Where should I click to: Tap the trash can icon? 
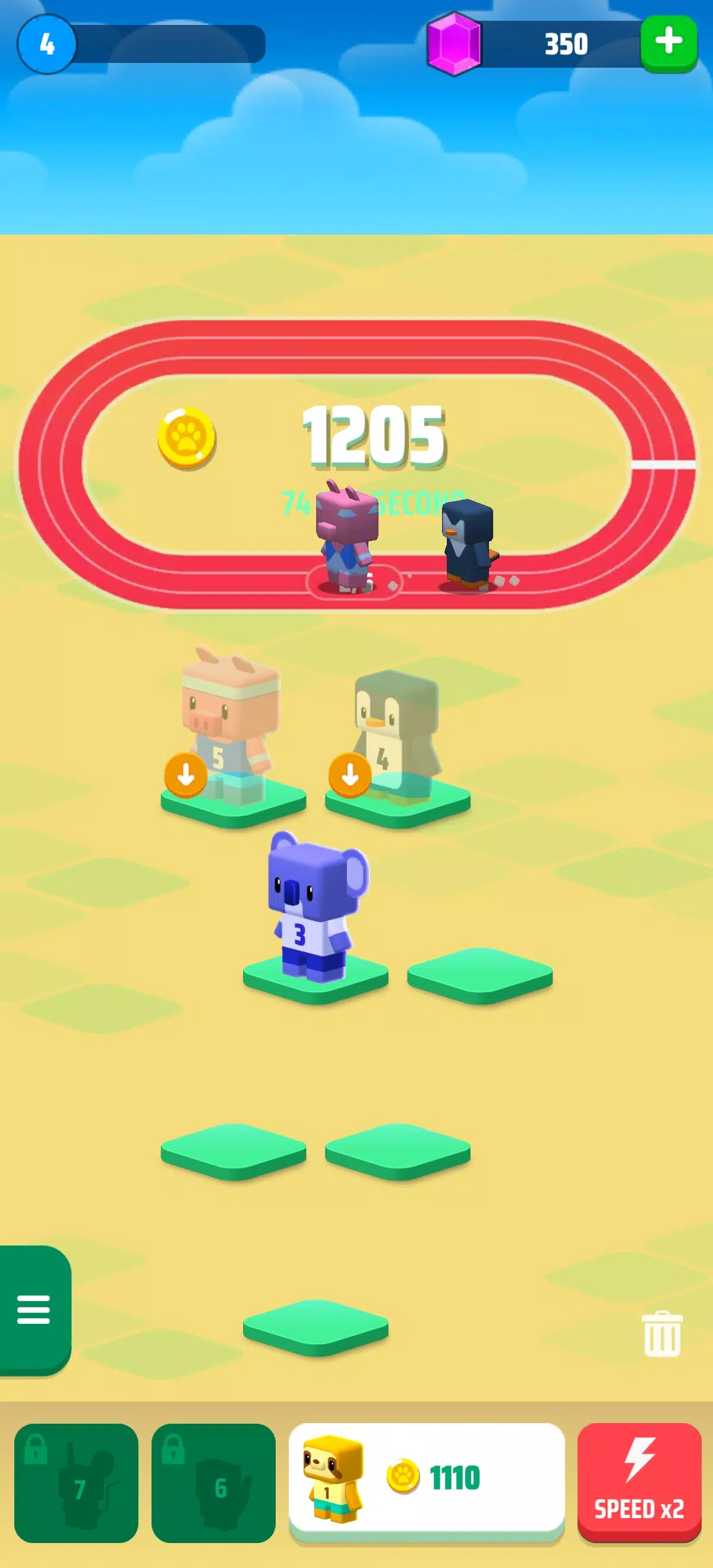(662, 1333)
